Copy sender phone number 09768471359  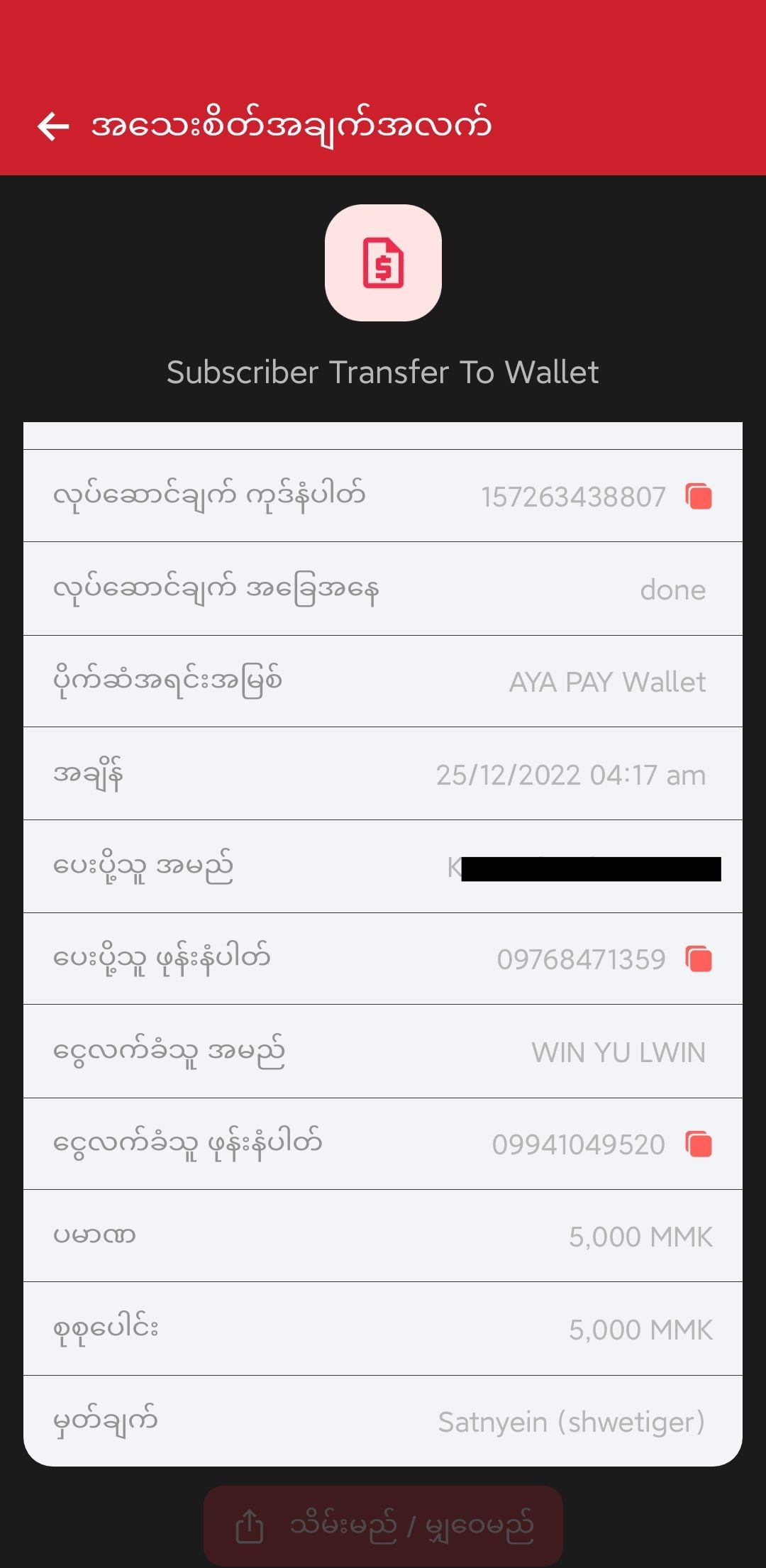pos(699,959)
